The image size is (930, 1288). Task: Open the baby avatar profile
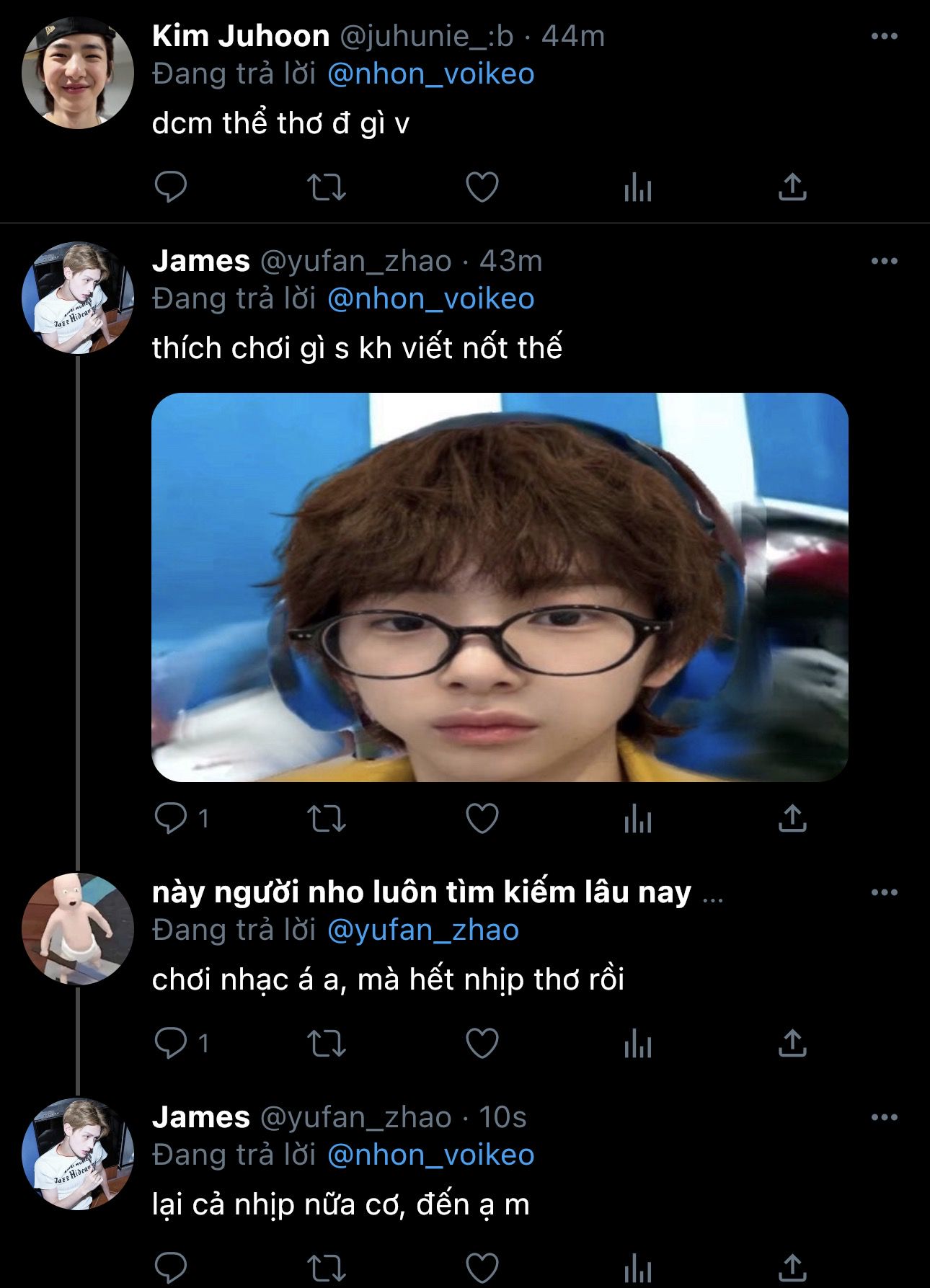(x=77, y=928)
